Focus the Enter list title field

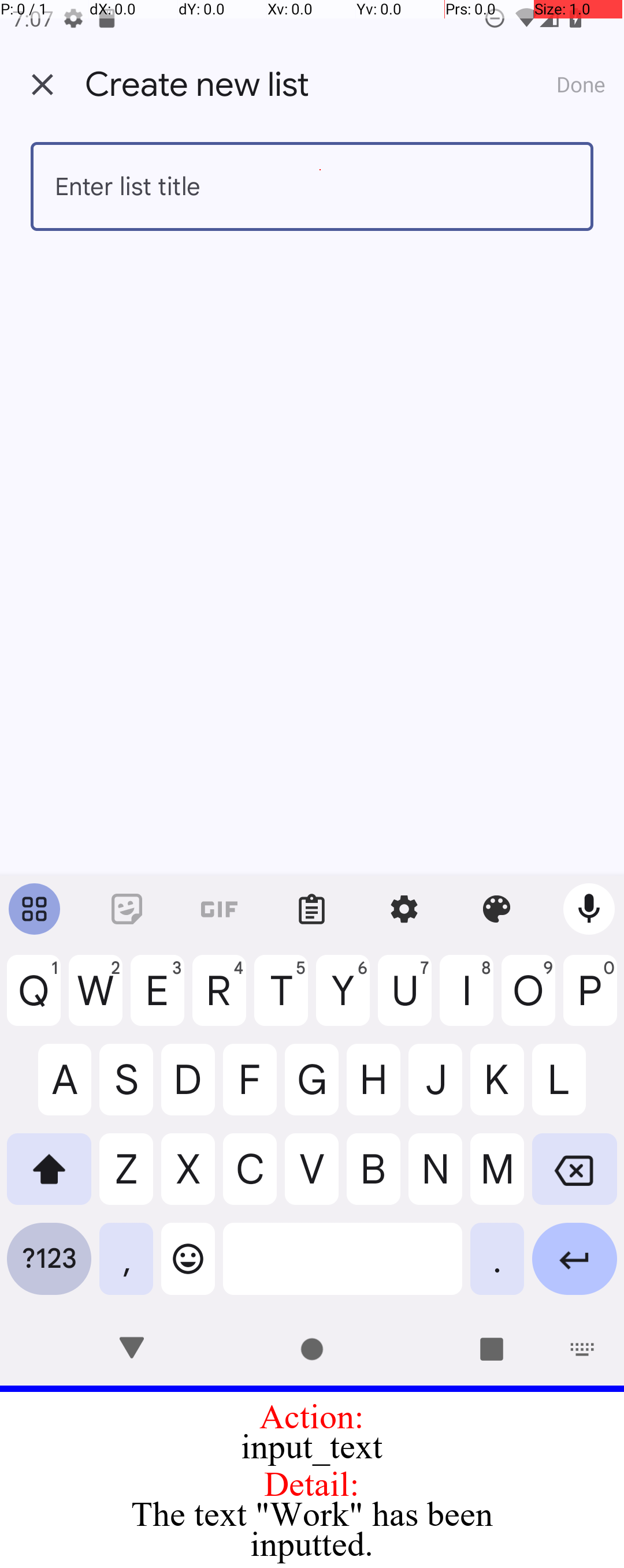[311, 186]
